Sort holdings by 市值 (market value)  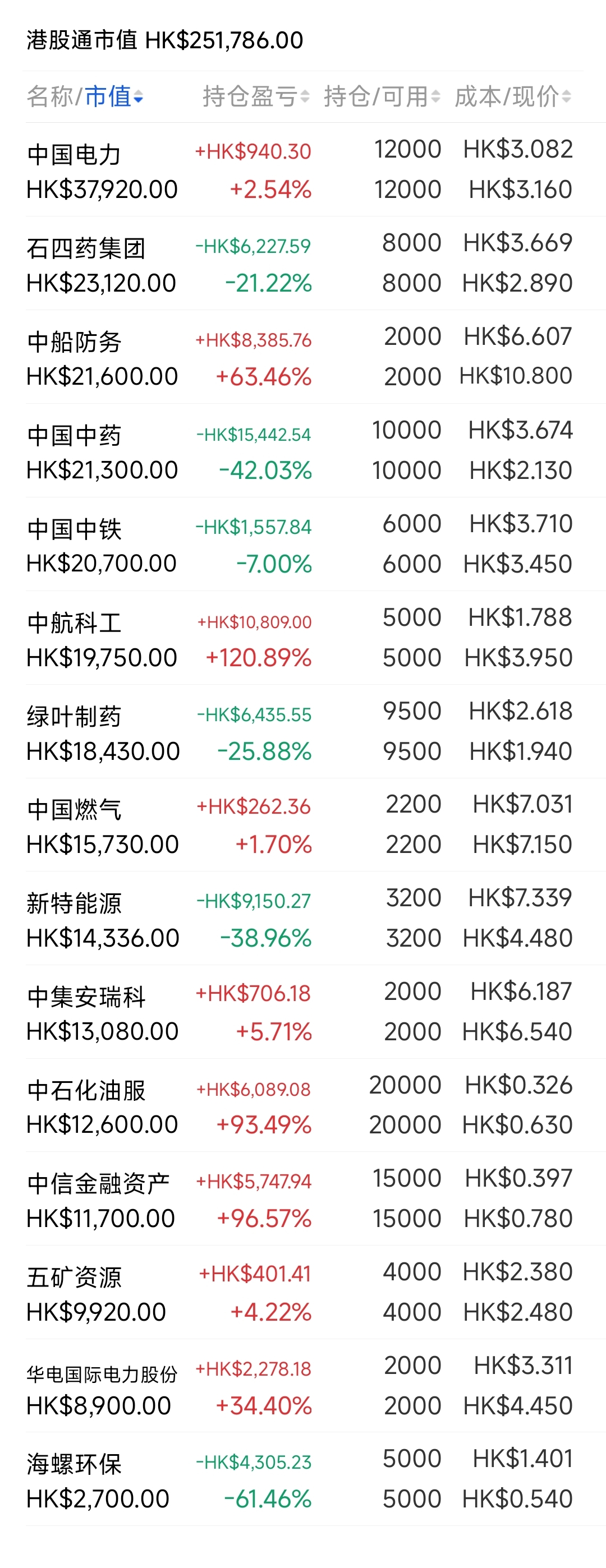(x=113, y=96)
